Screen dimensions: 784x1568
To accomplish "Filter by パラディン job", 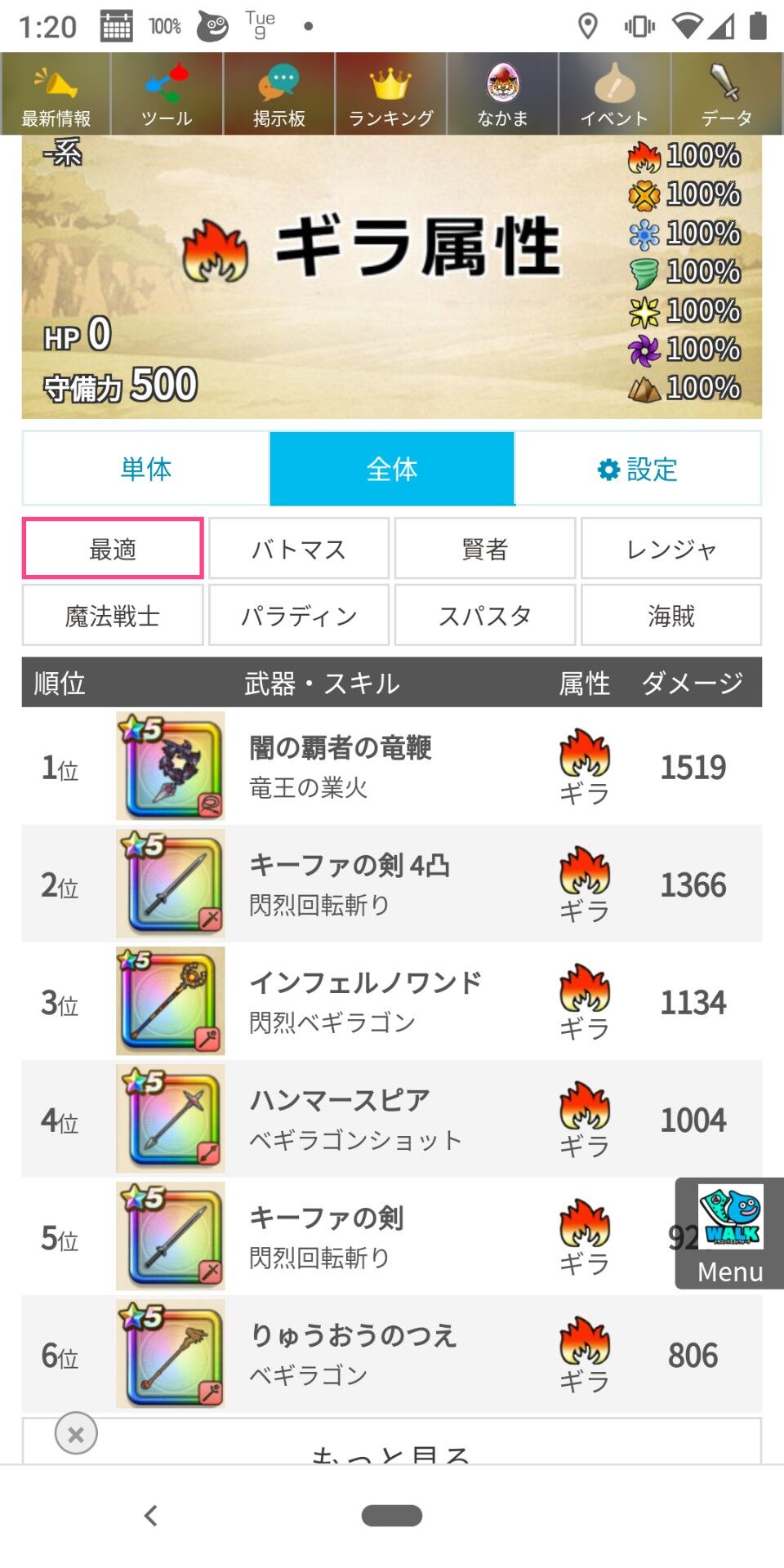I will pyautogui.click(x=299, y=615).
